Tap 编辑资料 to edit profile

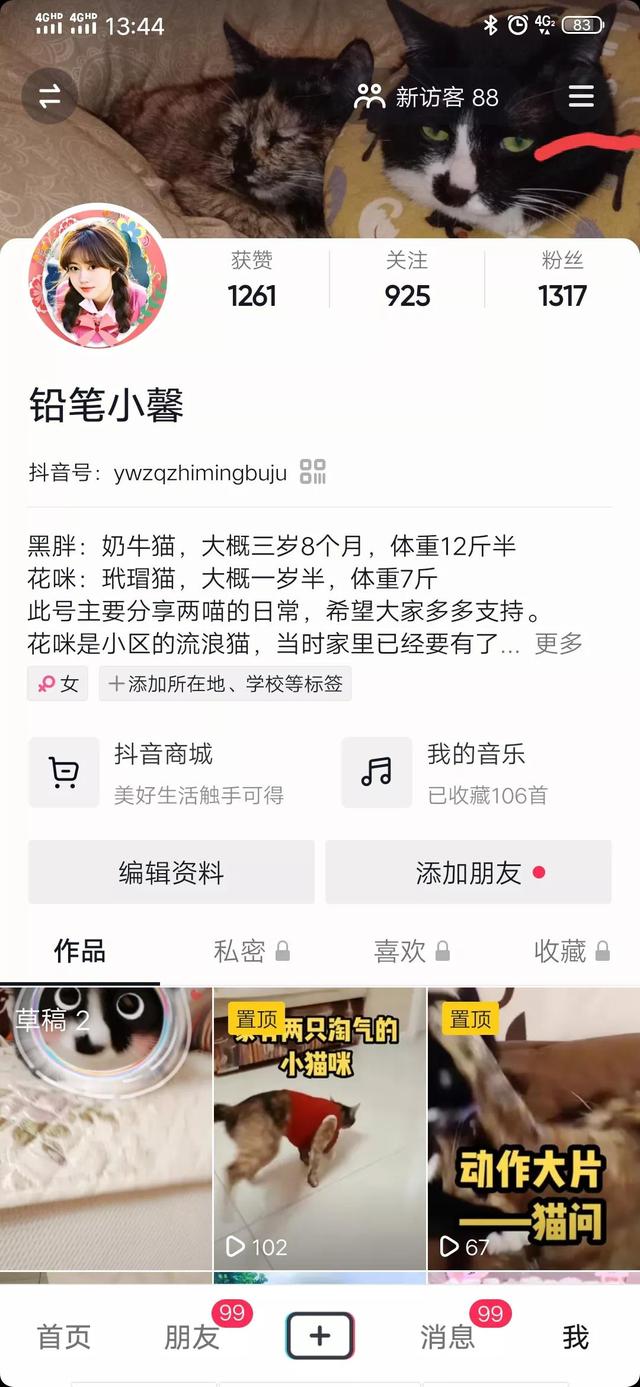tap(171, 873)
